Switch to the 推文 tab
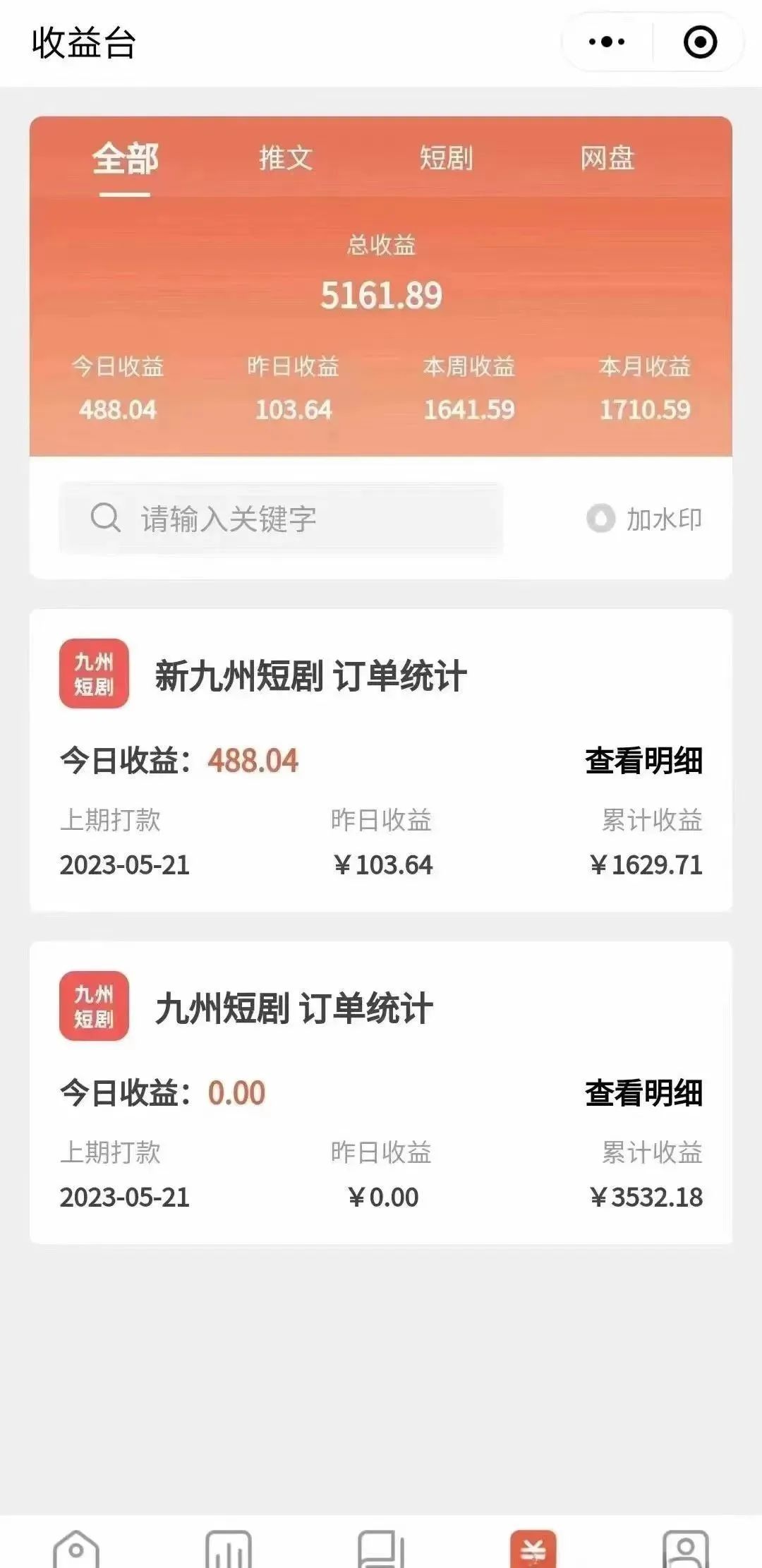762x1568 pixels. click(285, 158)
